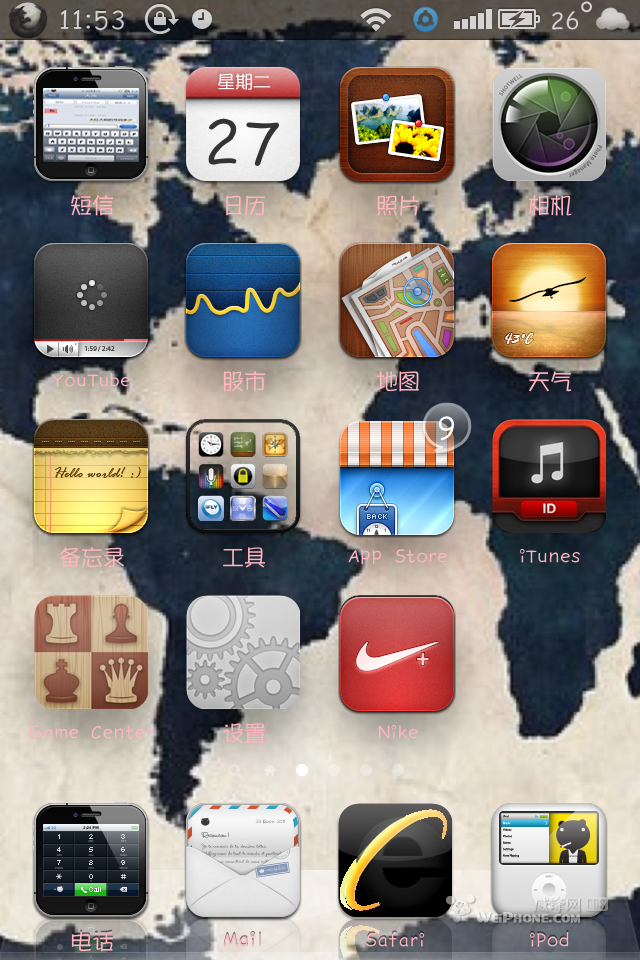This screenshot has height=960, width=640.
Task: Open the 备忘录 notes app
Action: [x=91, y=476]
